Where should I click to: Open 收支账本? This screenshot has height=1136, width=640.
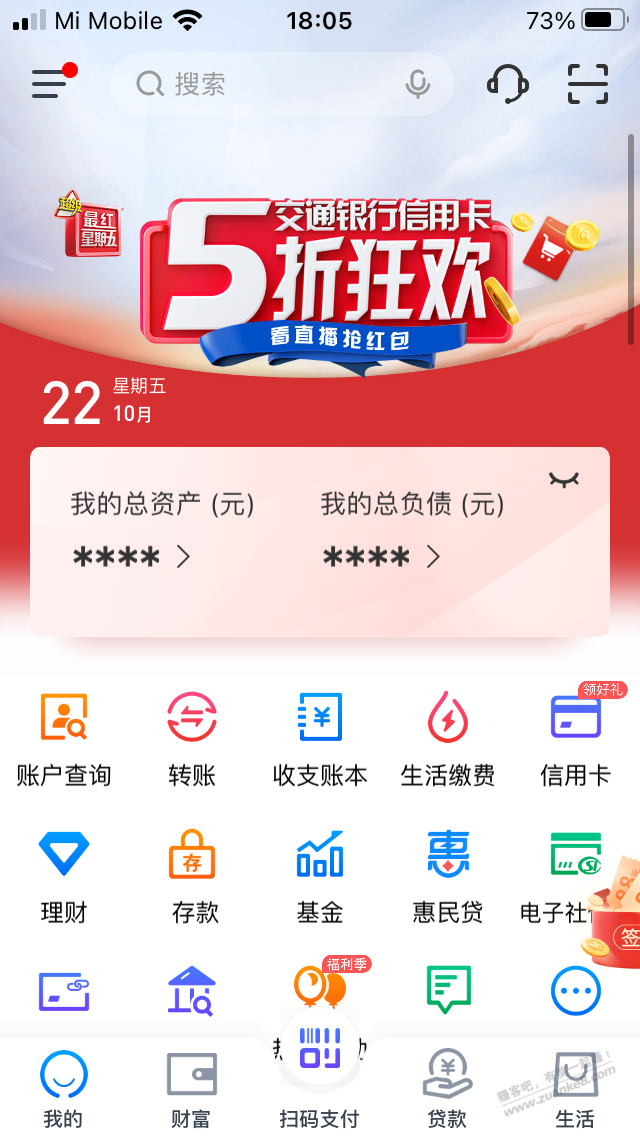pyautogui.click(x=320, y=738)
